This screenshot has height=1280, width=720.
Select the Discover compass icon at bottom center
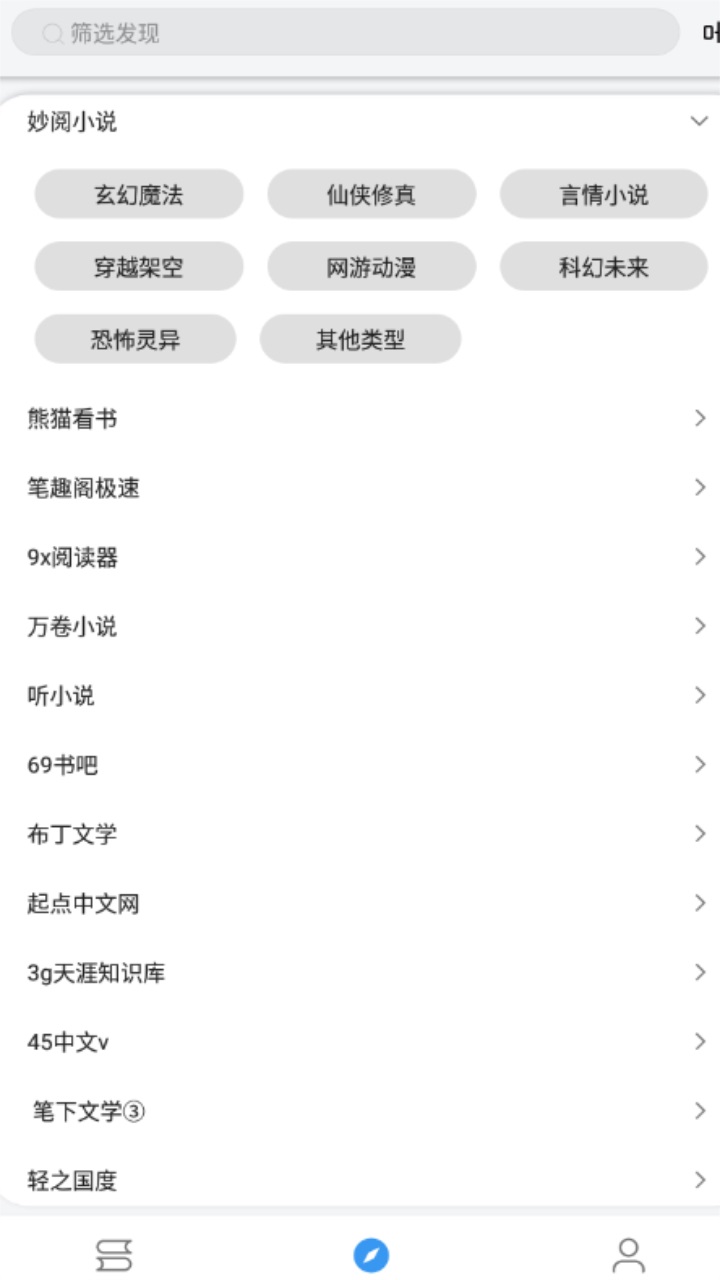coord(371,1252)
